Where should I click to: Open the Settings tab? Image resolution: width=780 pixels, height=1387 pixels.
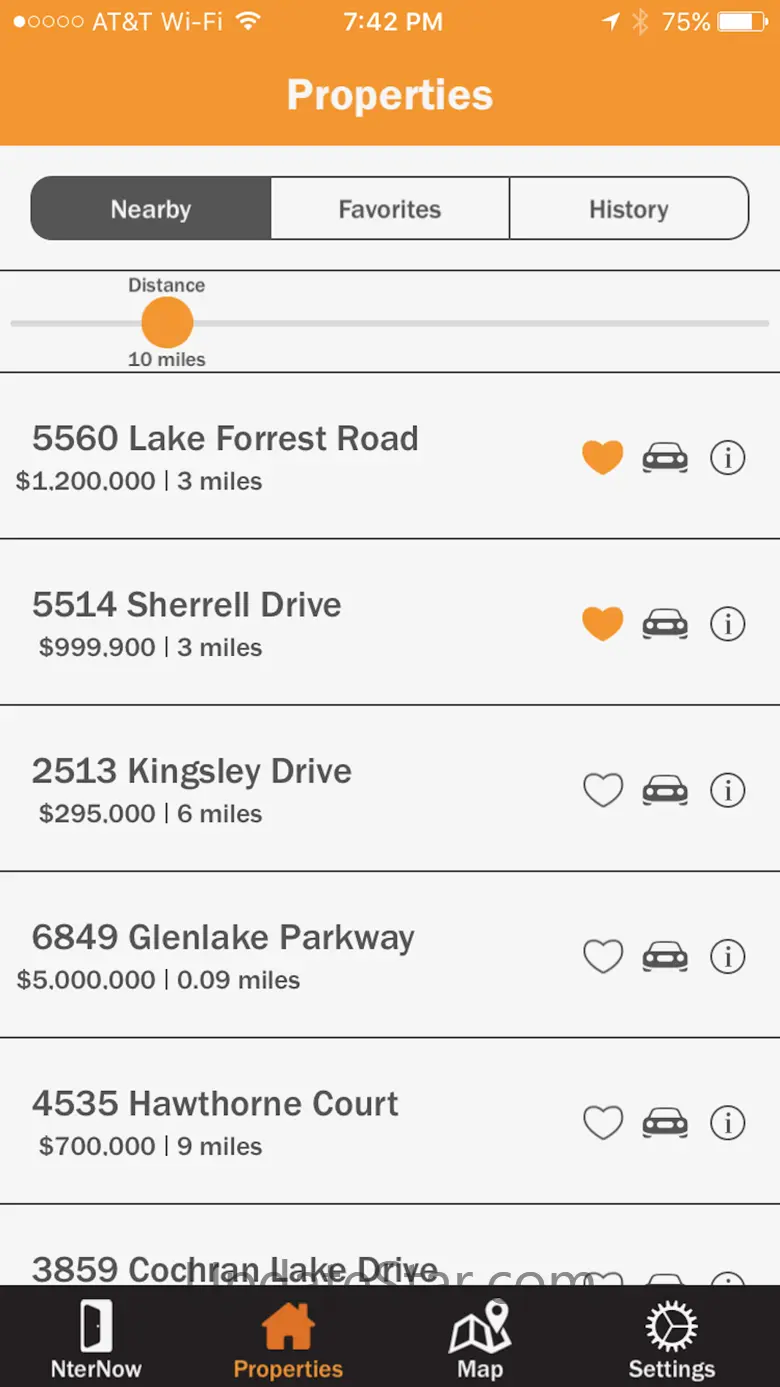[671, 1340]
